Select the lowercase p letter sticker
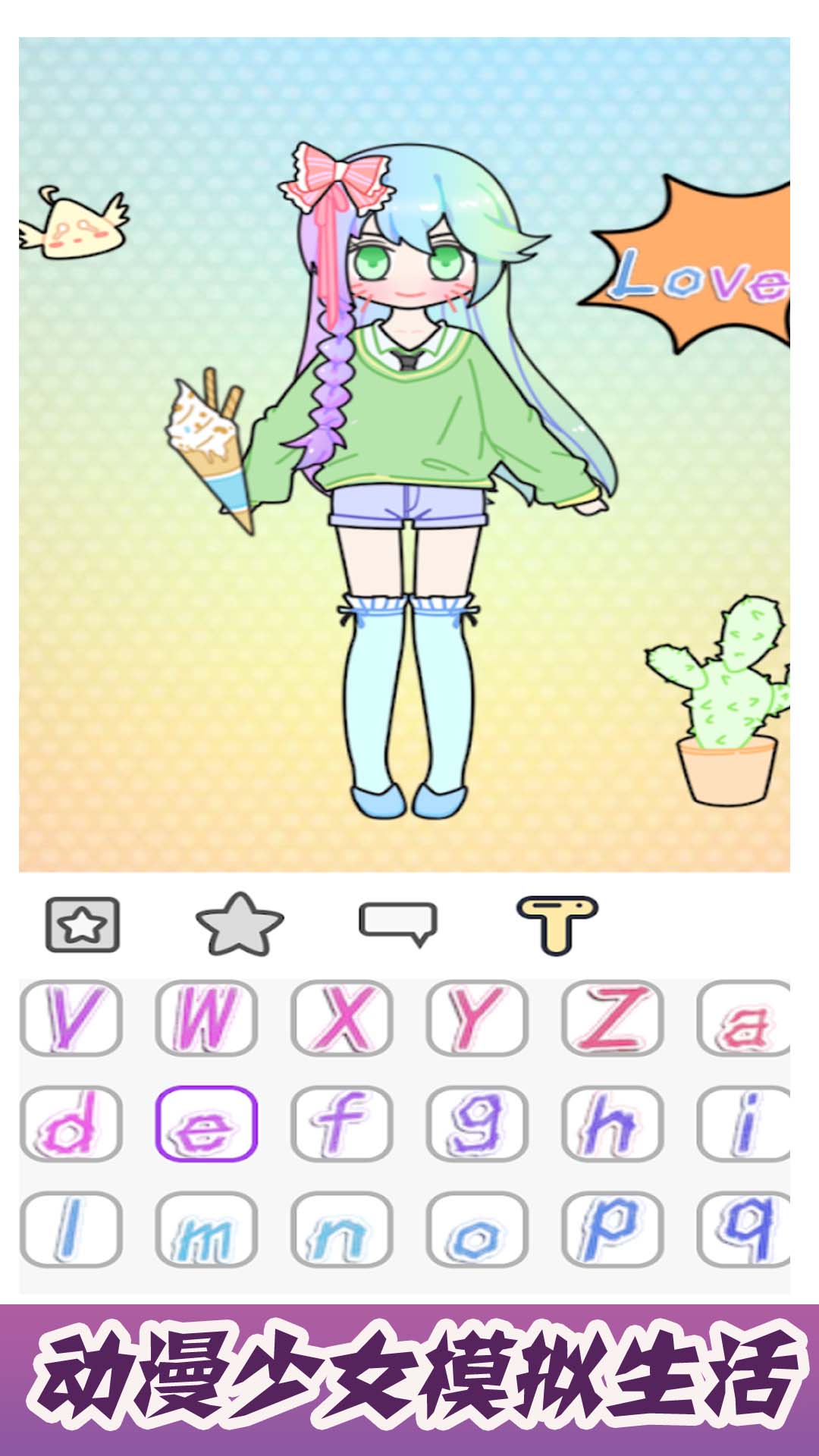 [x=613, y=1229]
